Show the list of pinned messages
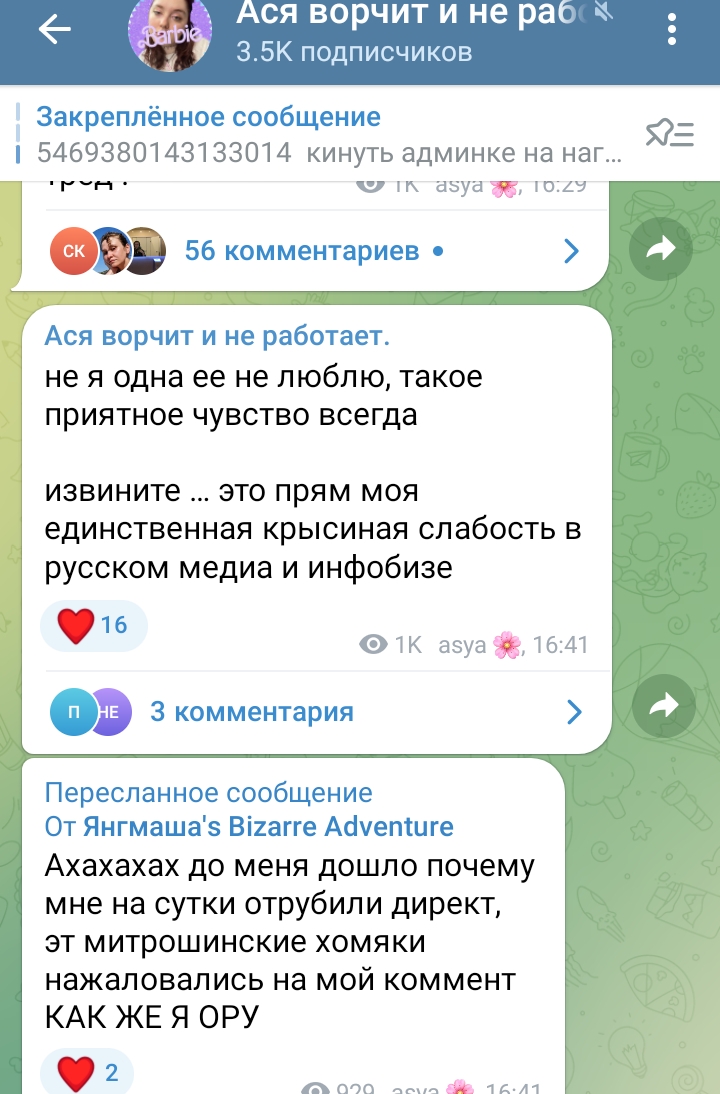Screen dimensions: 720x1094 tap(669, 134)
